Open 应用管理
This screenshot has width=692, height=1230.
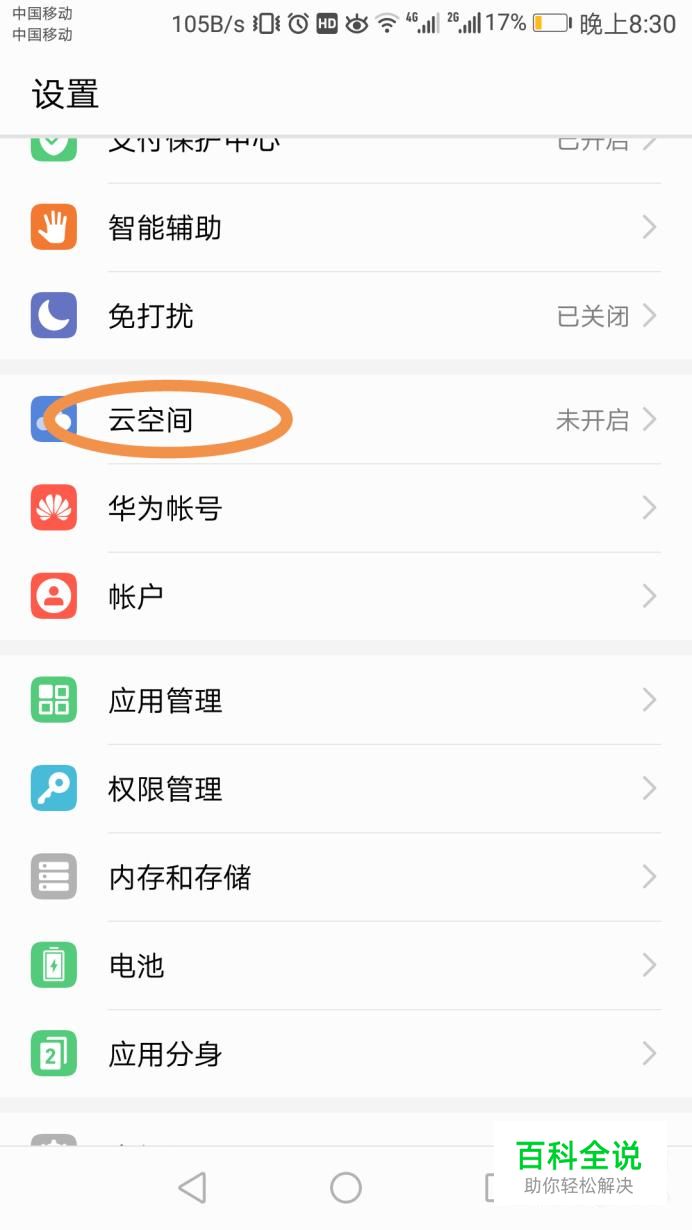click(346, 700)
